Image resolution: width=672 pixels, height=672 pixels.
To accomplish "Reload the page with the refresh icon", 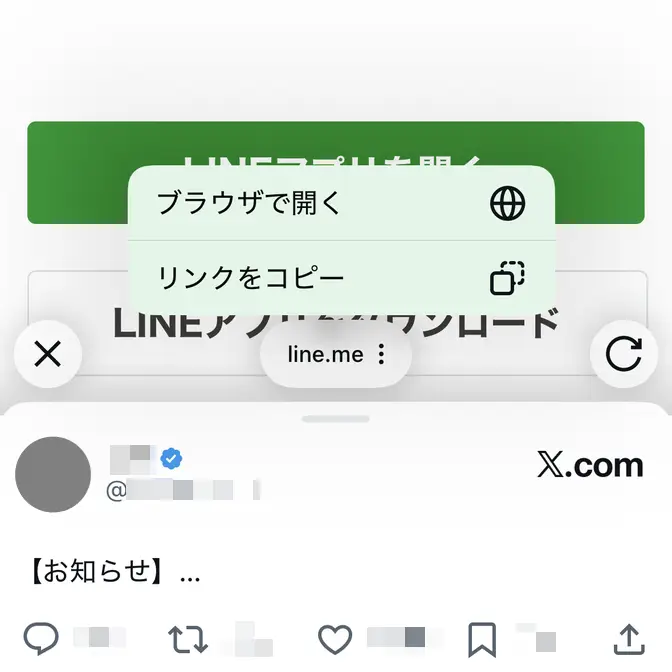I will pos(623,354).
